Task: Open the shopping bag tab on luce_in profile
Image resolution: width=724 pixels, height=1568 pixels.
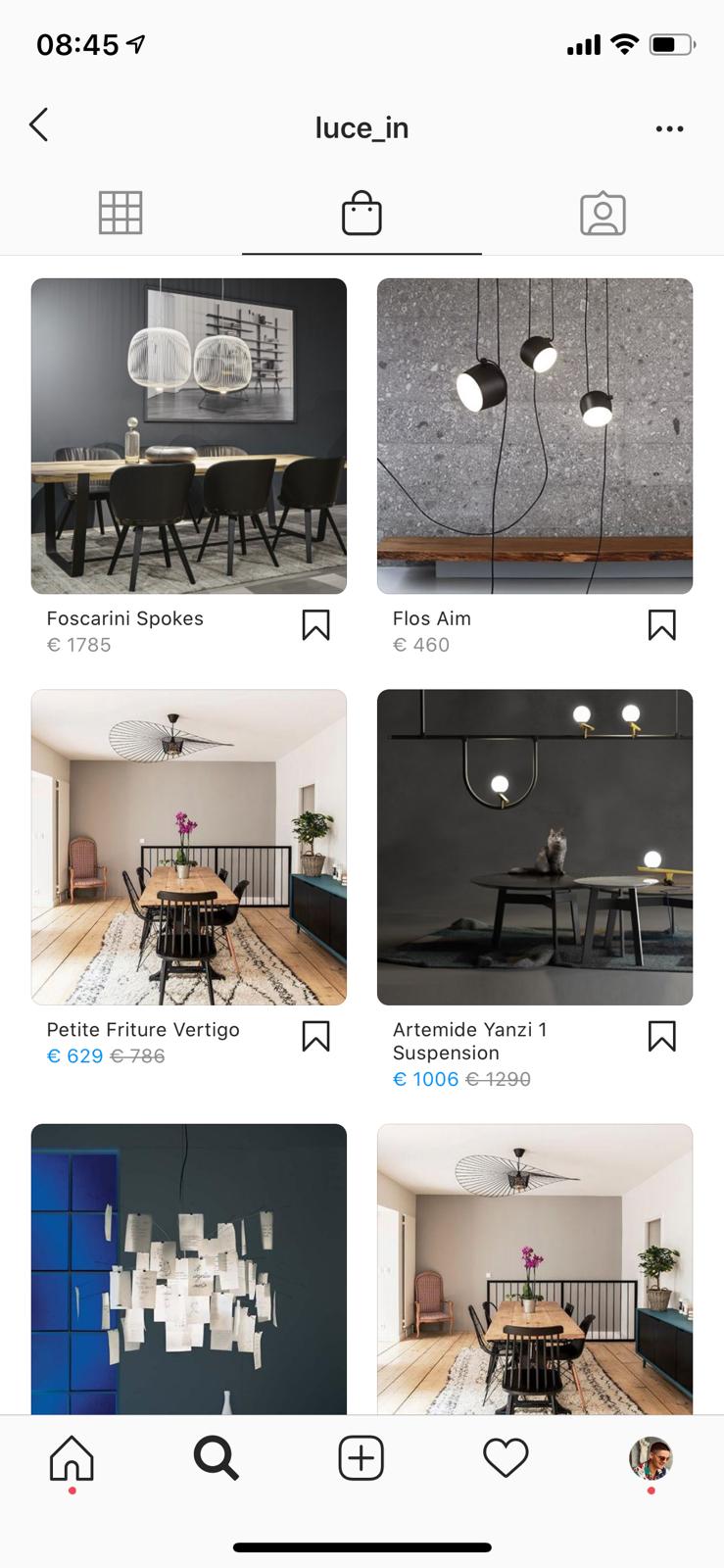Action: tap(361, 211)
